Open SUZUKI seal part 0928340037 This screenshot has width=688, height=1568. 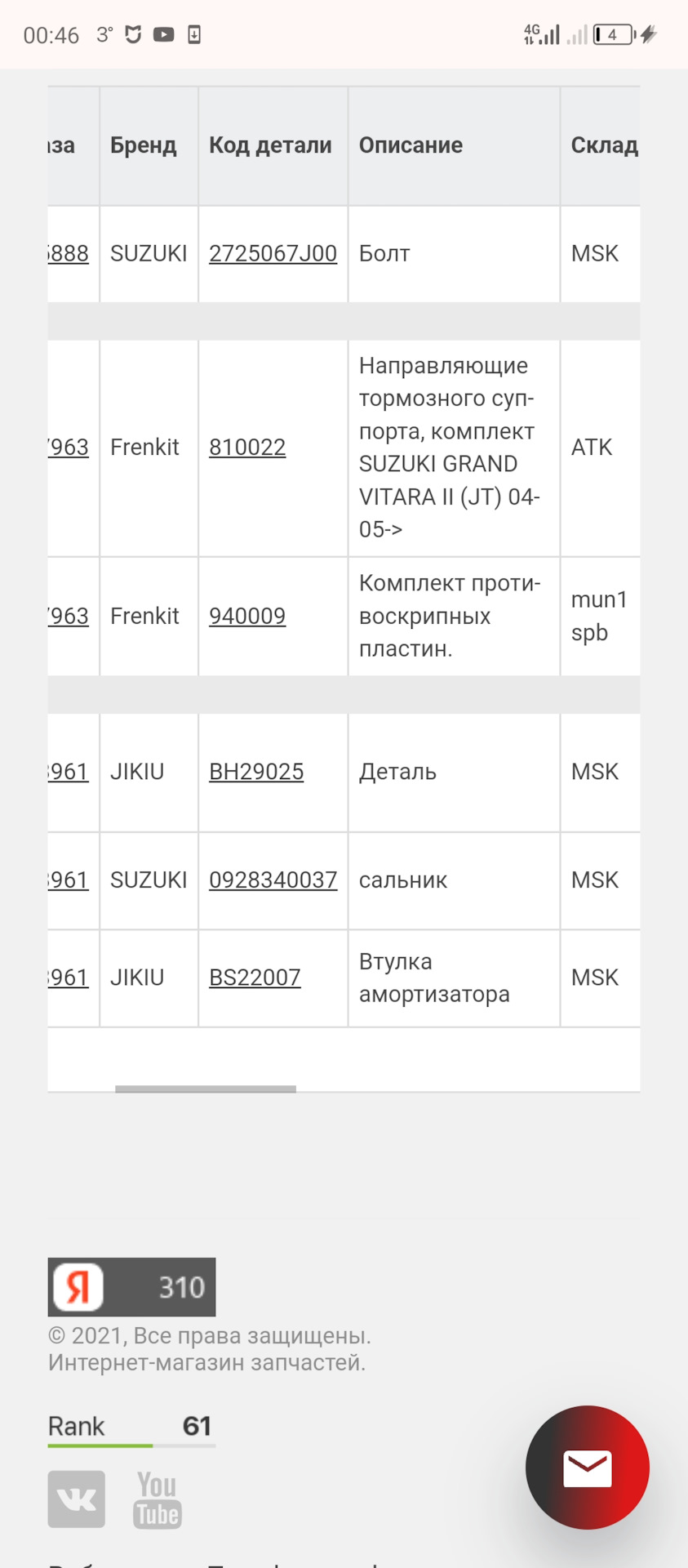pyautogui.click(x=273, y=880)
